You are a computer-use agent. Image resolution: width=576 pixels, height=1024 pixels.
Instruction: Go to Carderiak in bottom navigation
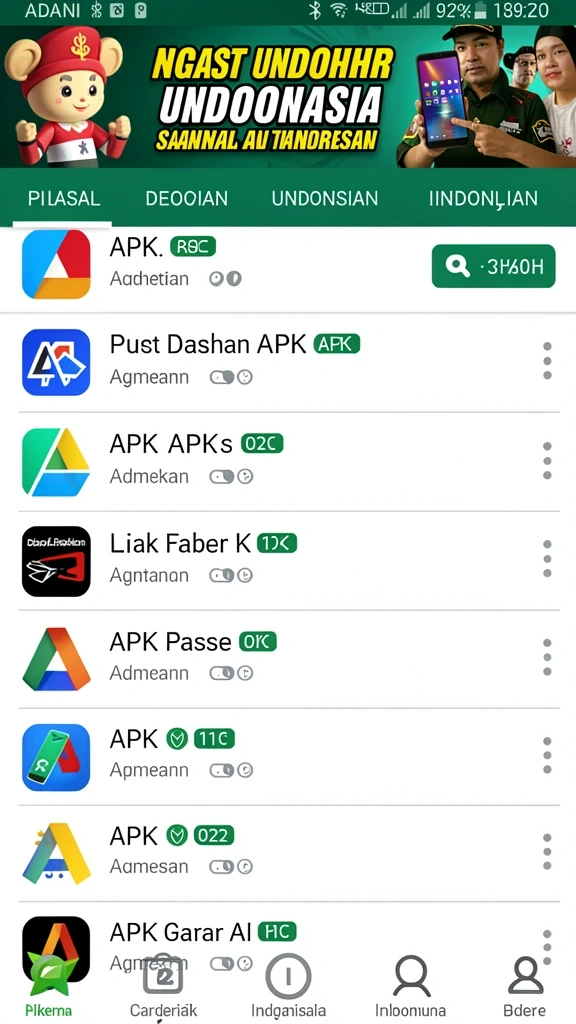point(163,988)
